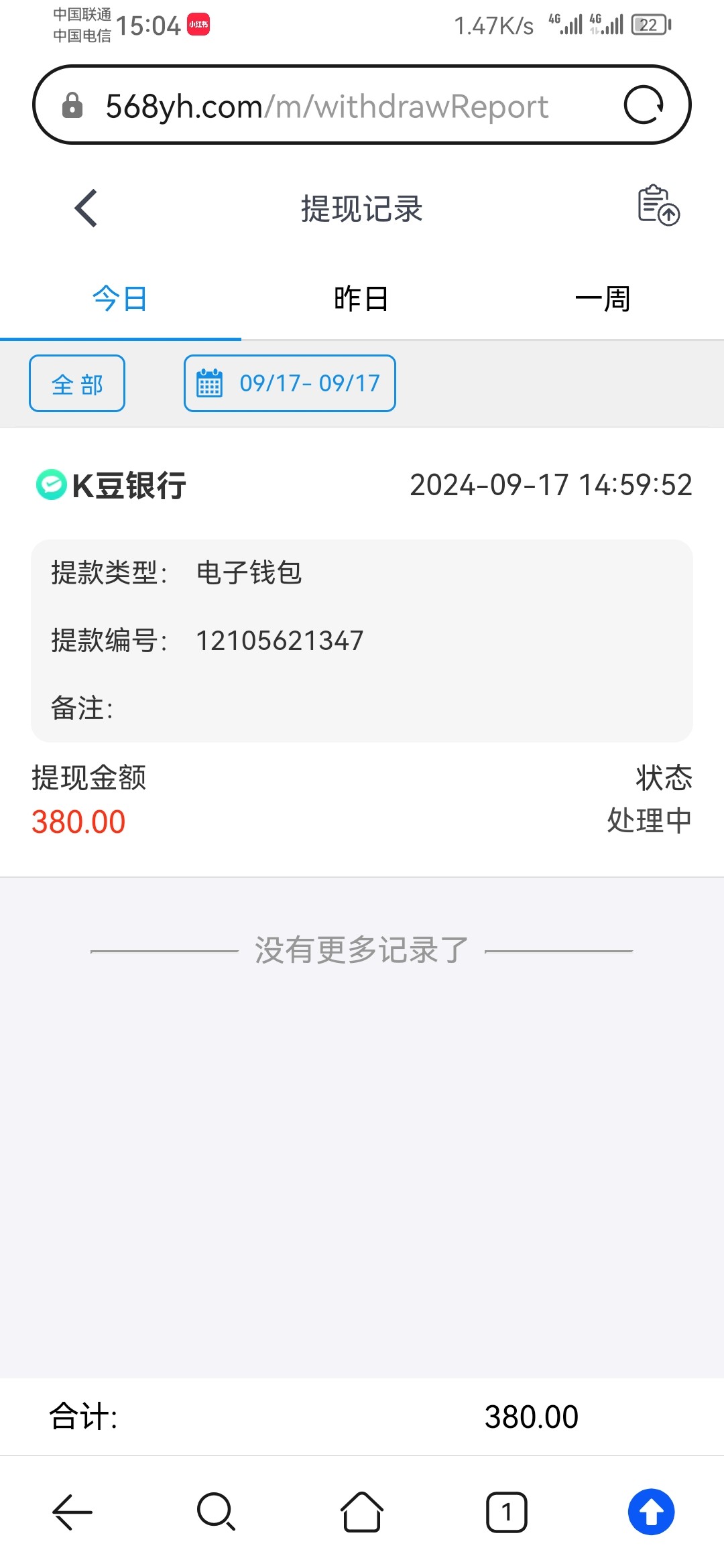Switch to the 昨日 tab
Viewport: 724px width, 1568px height.
point(361,299)
